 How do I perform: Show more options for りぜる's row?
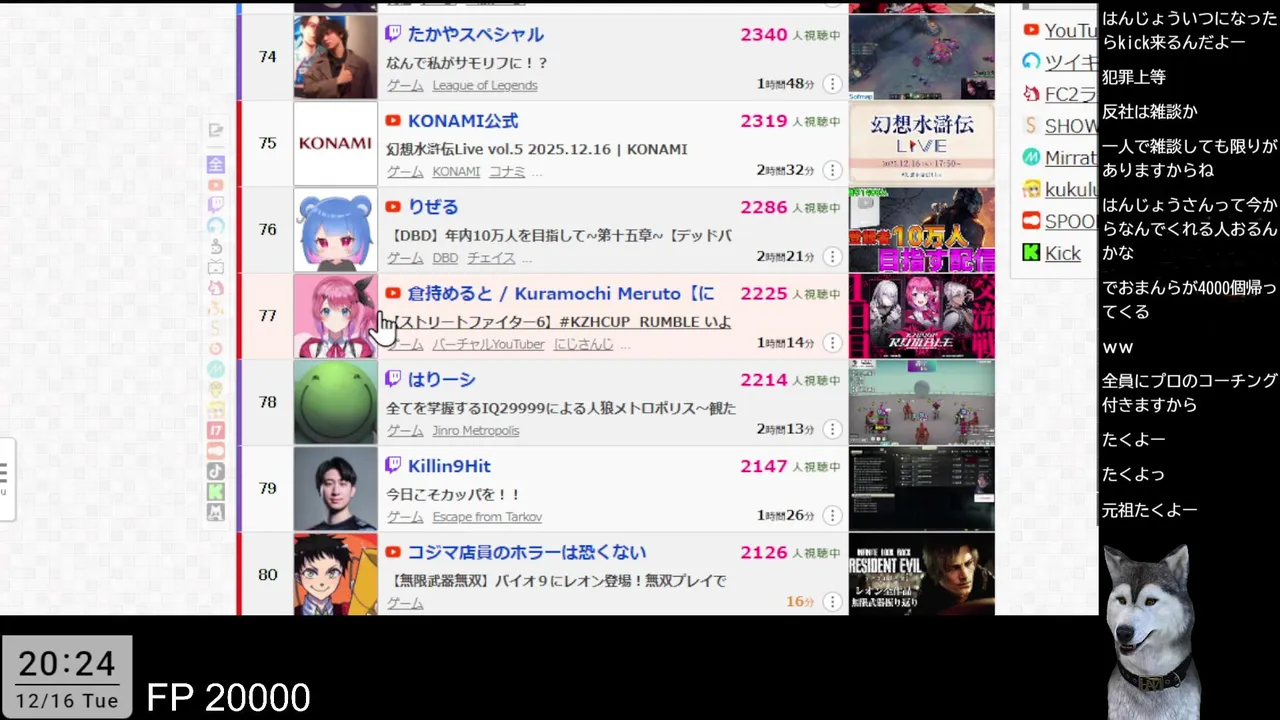[x=832, y=257]
